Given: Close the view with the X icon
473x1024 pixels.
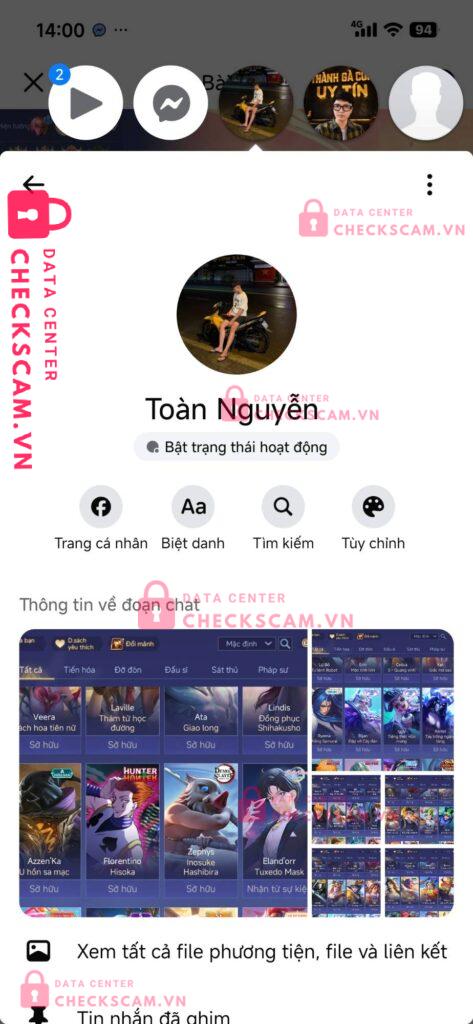Looking at the screenshot, I should point(33,82).
